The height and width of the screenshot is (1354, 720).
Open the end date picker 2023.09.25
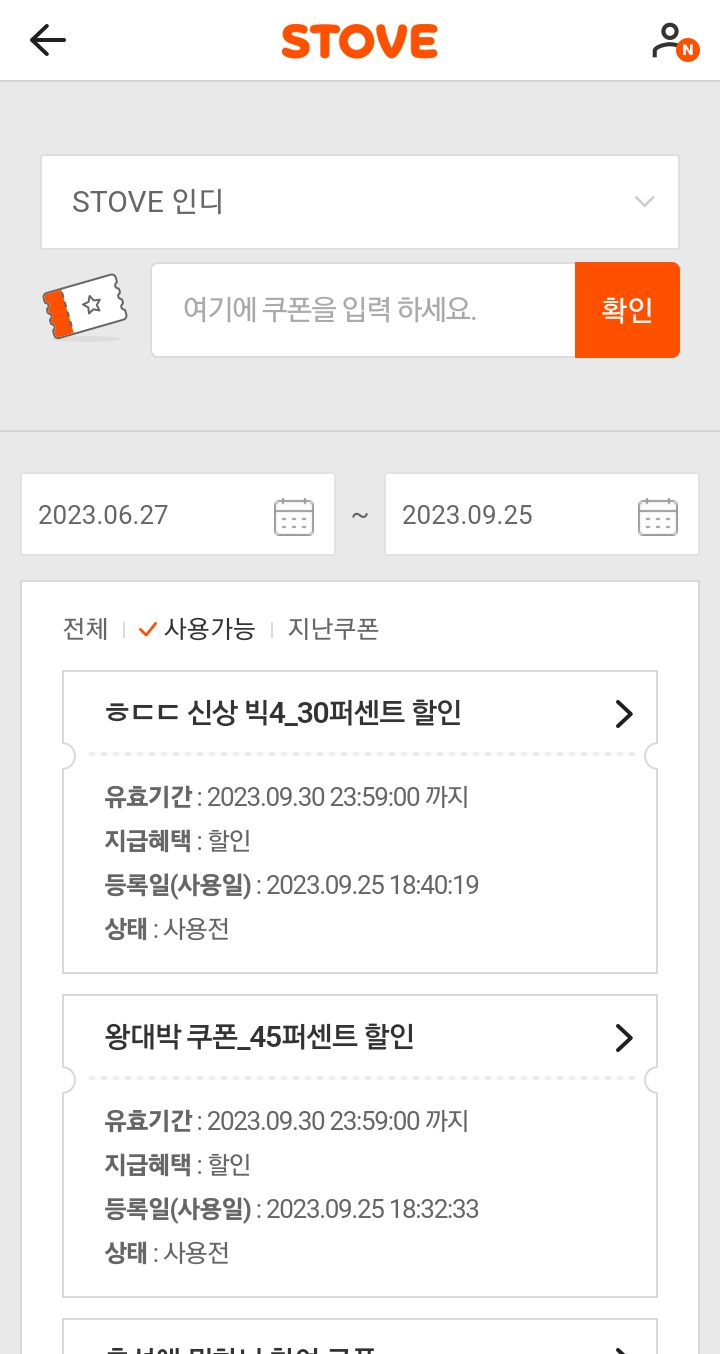click(541, 516)
